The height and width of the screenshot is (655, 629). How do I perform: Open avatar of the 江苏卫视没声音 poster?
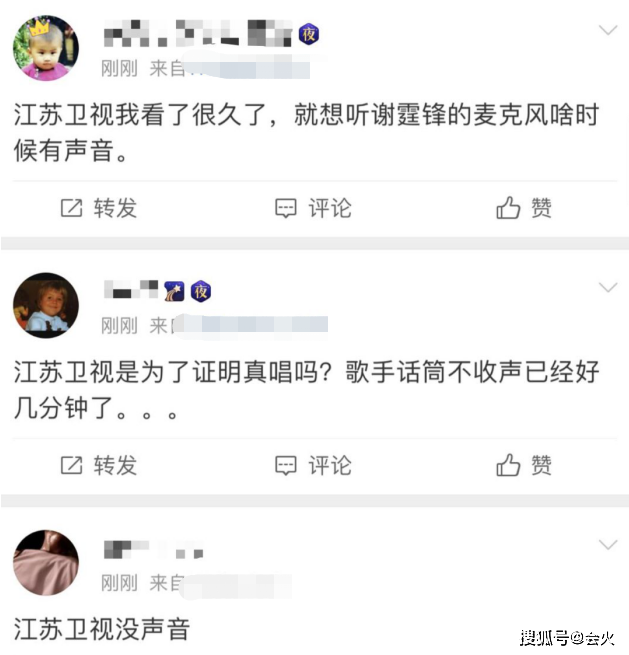click(46, 563)
